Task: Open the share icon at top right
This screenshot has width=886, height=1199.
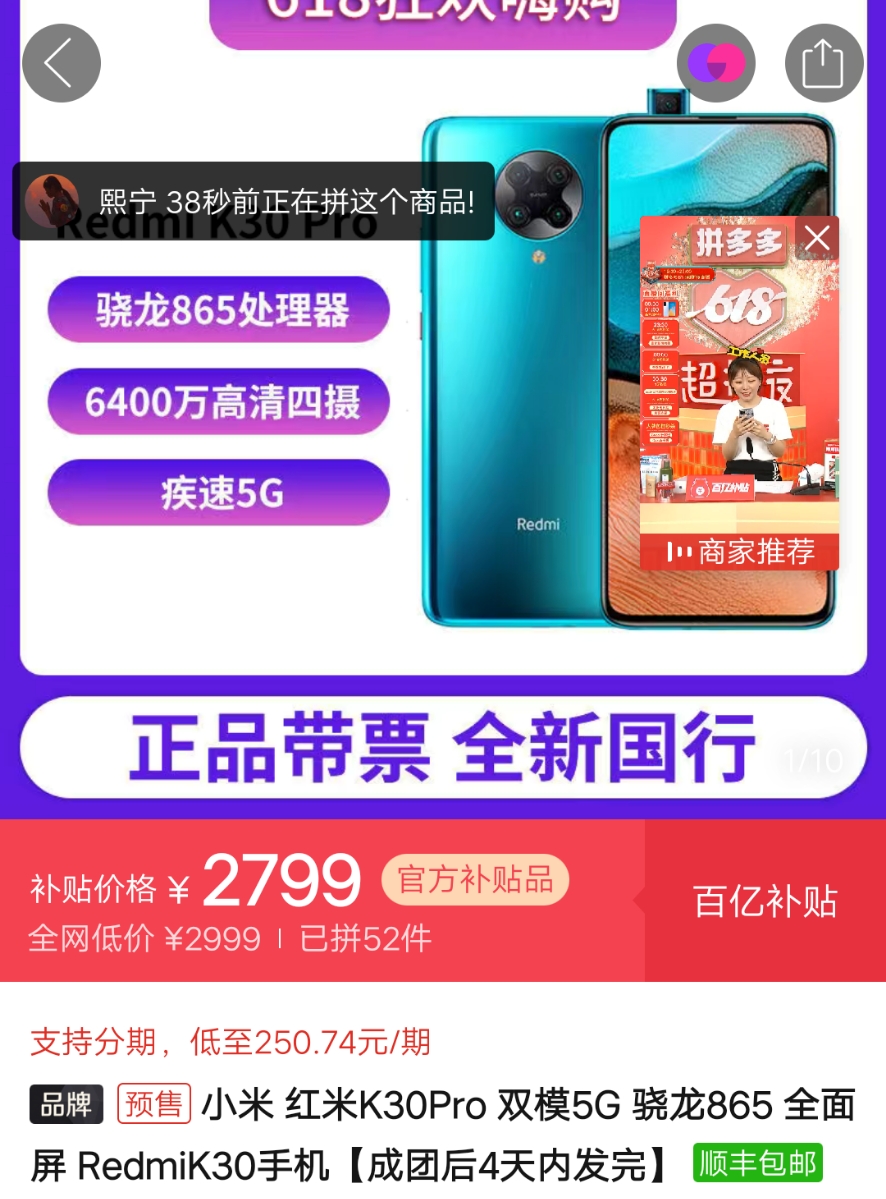Action: tap(823, 62)
